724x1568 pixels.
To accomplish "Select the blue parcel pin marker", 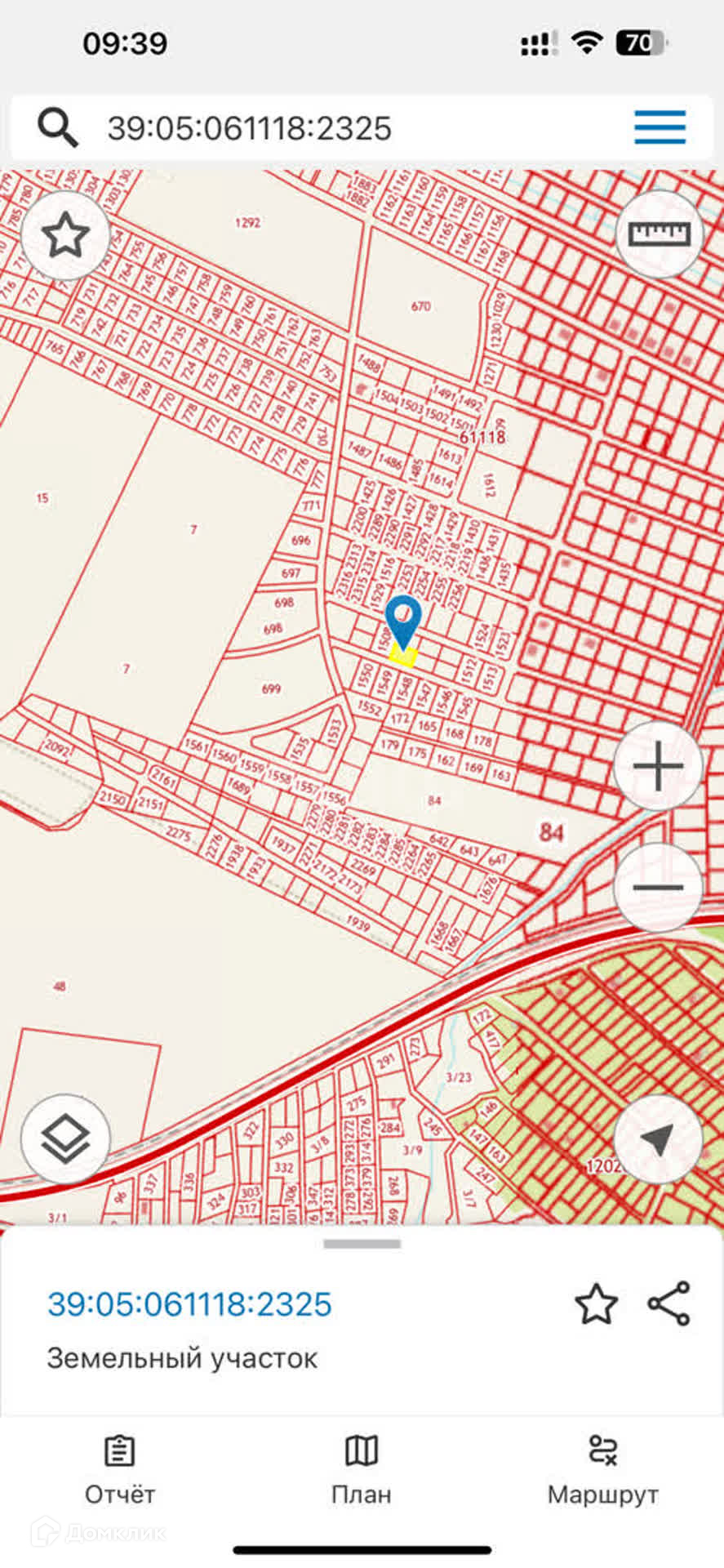I will (x=402, y=622).
